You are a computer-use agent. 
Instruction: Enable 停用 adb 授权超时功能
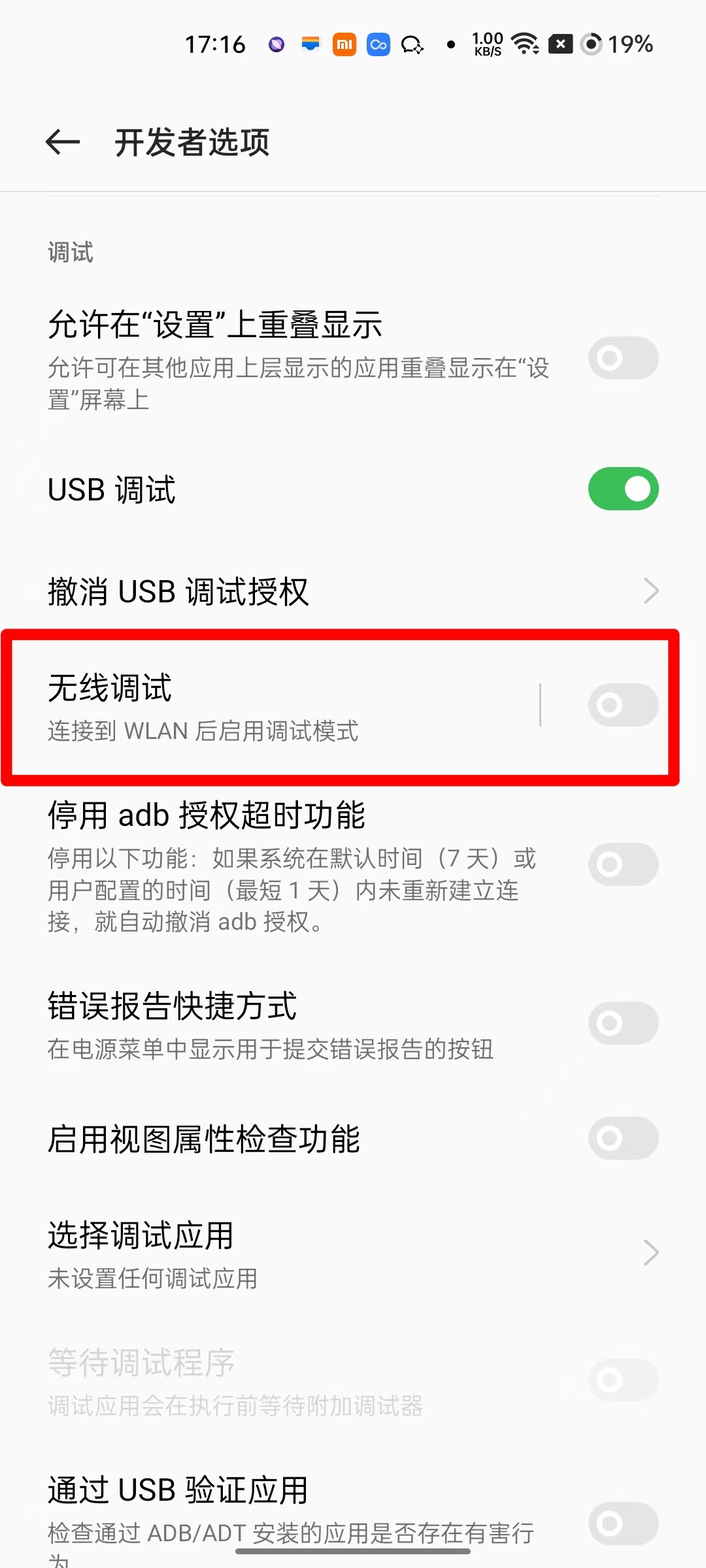[622, 864]
